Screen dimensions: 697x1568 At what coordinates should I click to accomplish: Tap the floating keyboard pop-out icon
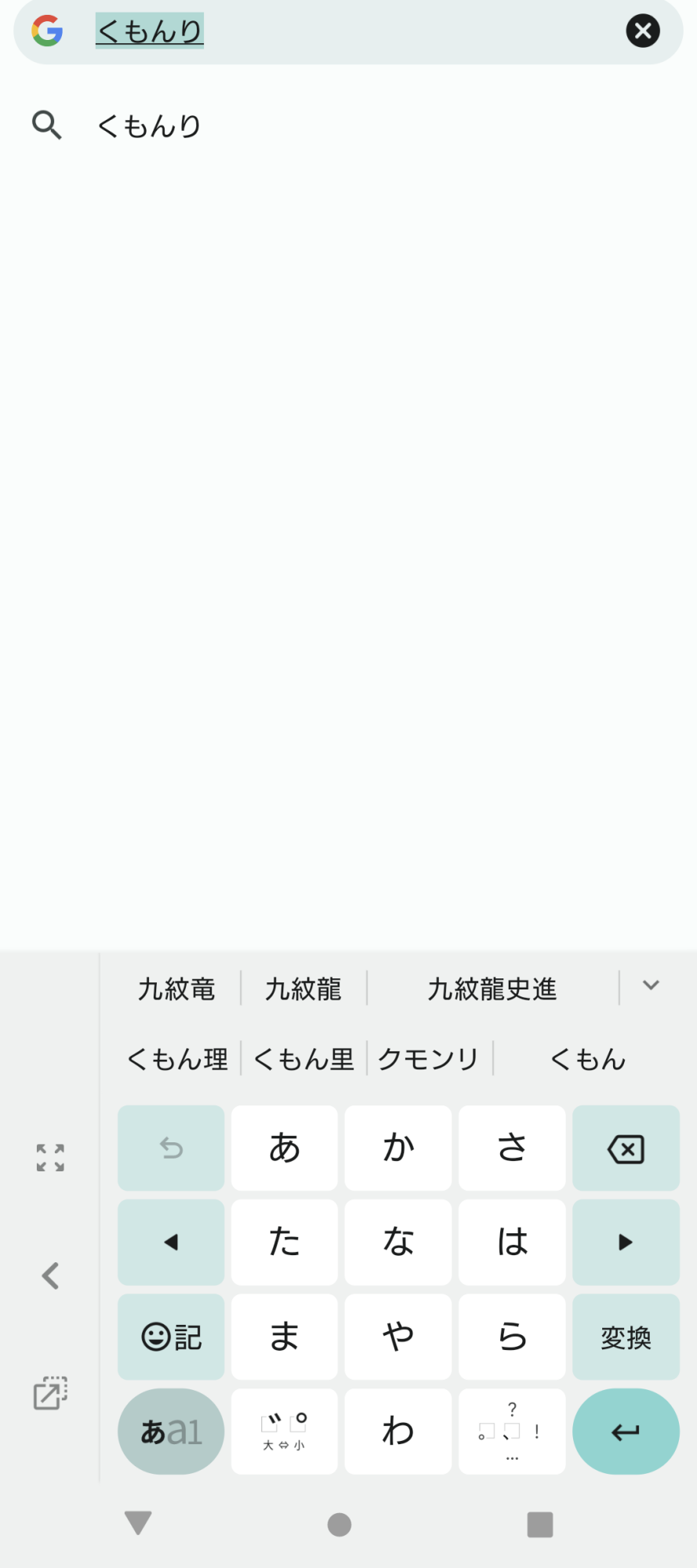click(x=50, y=1393)
